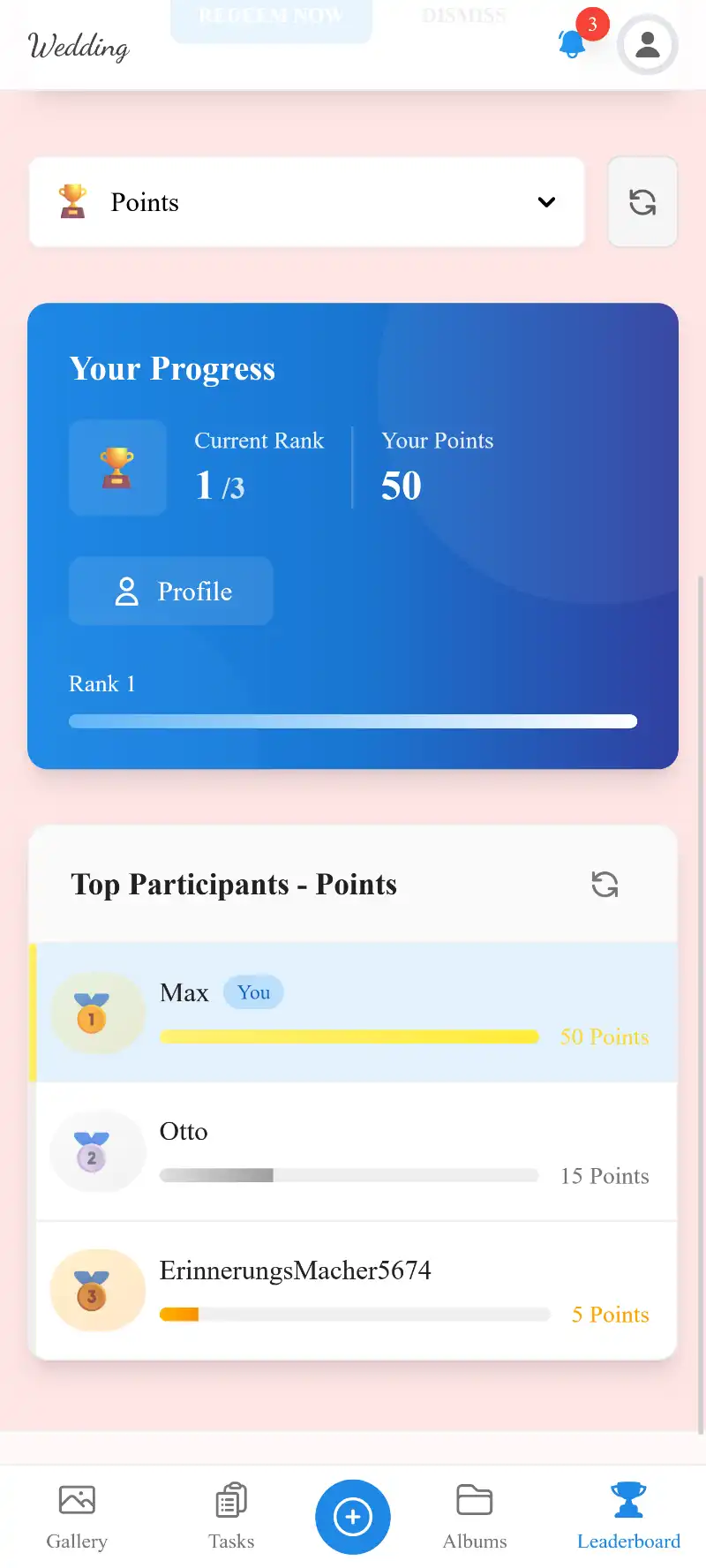Tap the central plus add button
Screen dimensions: 706x1568
tap(353, 1517)
